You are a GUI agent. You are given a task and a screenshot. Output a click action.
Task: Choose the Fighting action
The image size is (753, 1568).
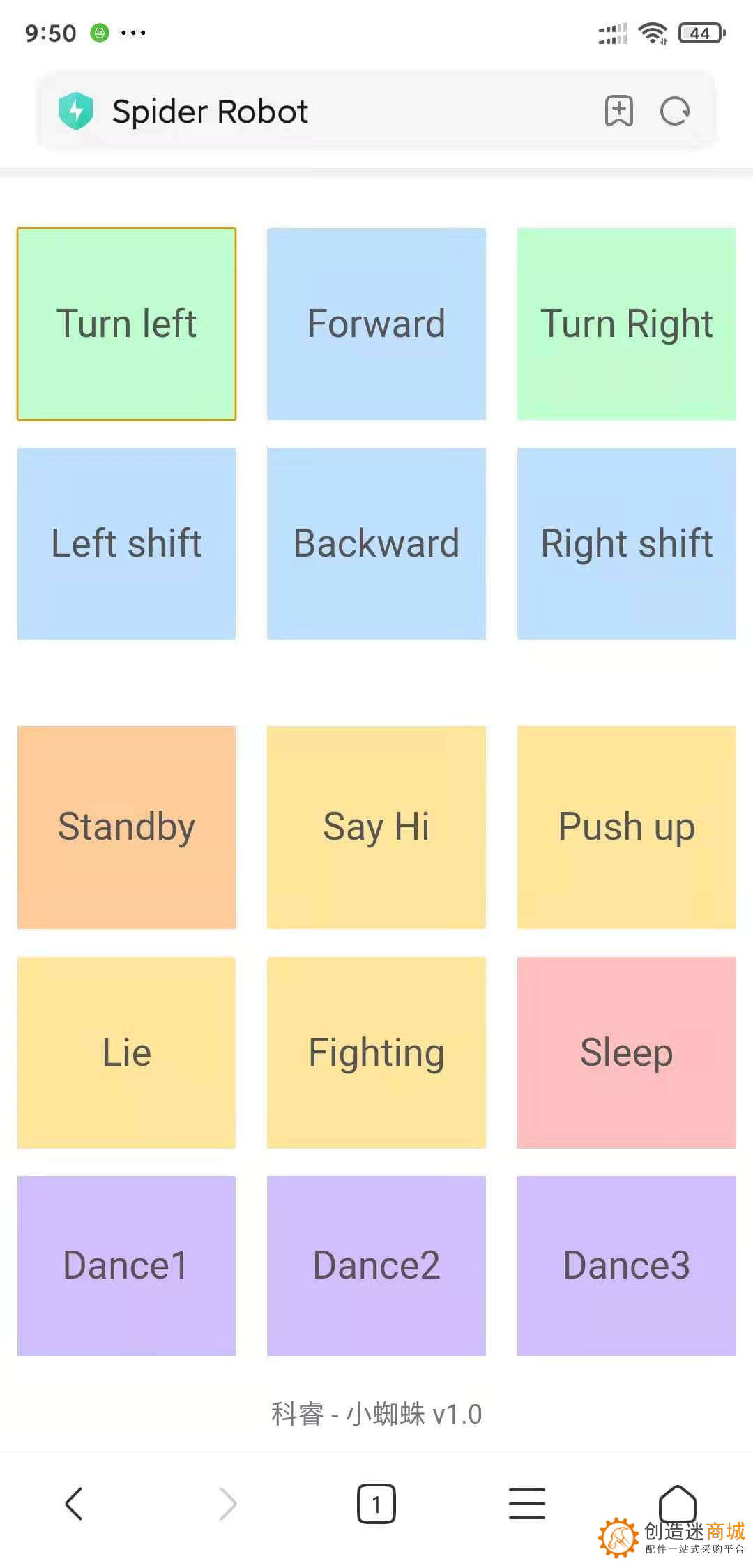pos(376,1053)
